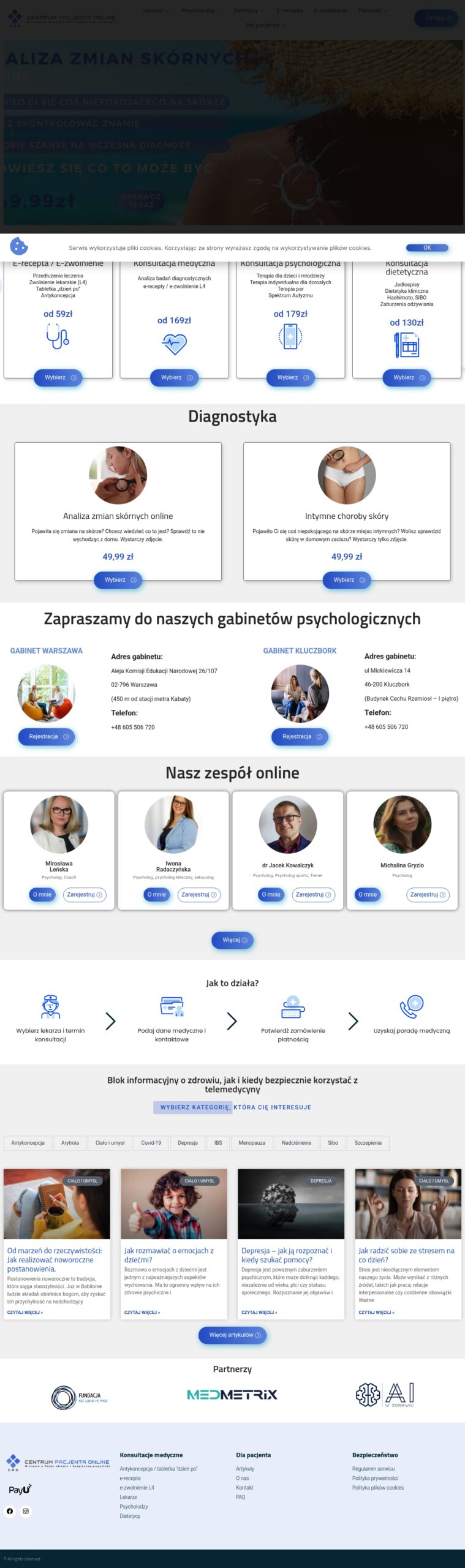
Task: View O mnie for Mirosława Leńska
Action: [x=42, y=895]
